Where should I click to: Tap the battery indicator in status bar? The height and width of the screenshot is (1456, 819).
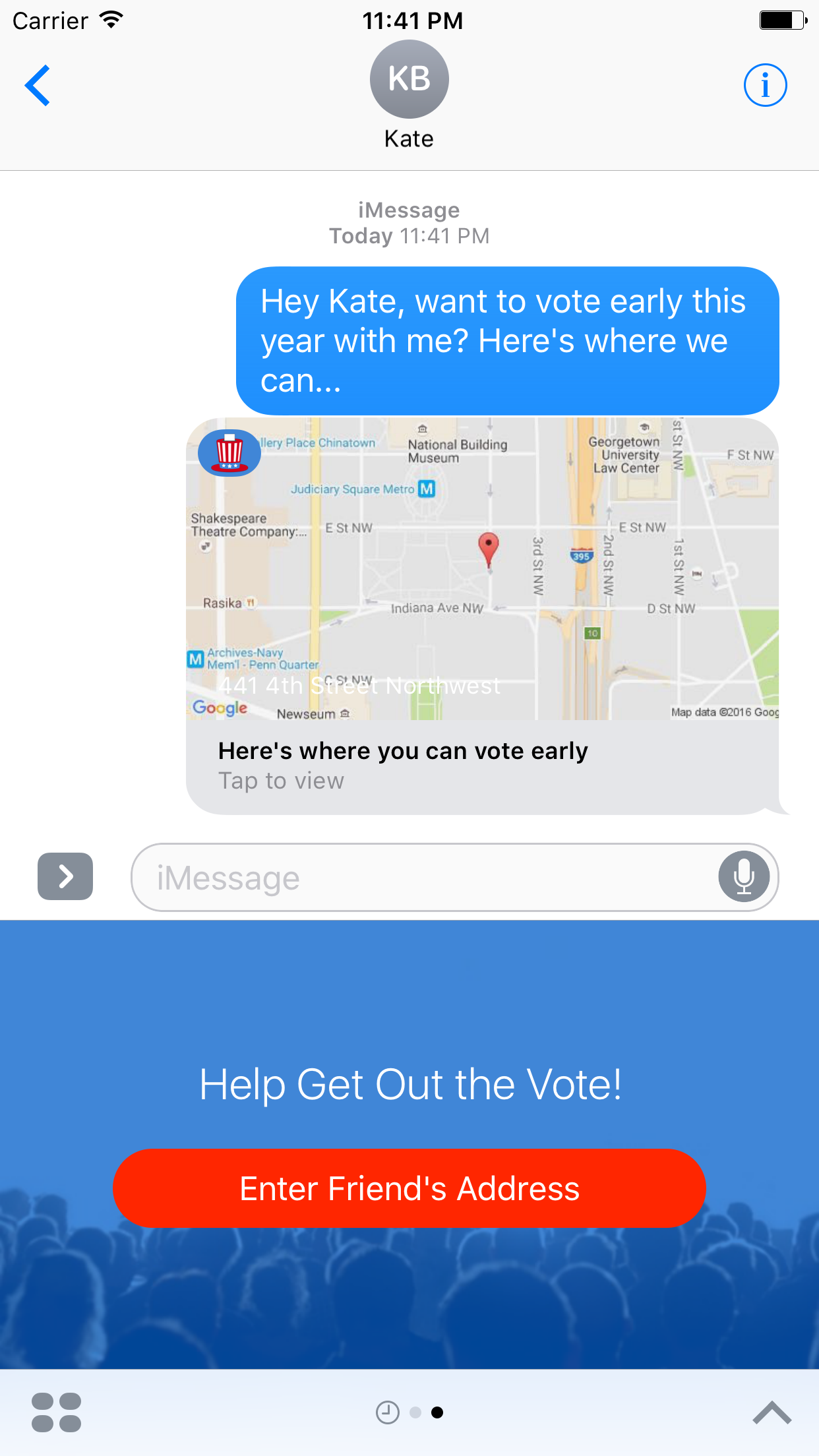(783, 20)
